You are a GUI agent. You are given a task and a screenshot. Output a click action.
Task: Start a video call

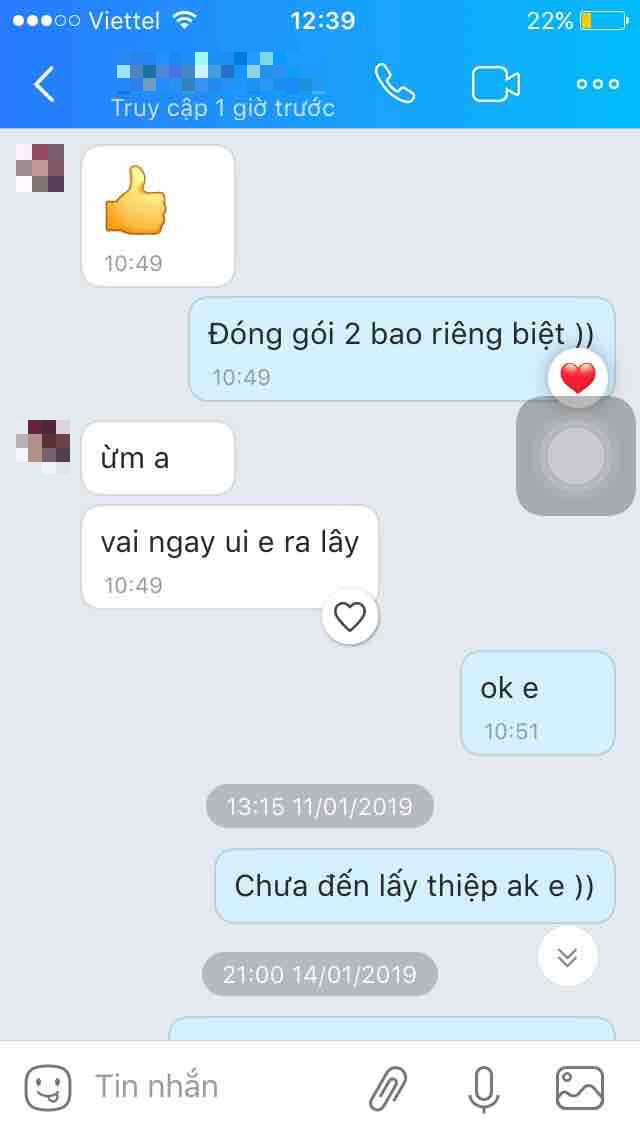(x=496, y=84)
